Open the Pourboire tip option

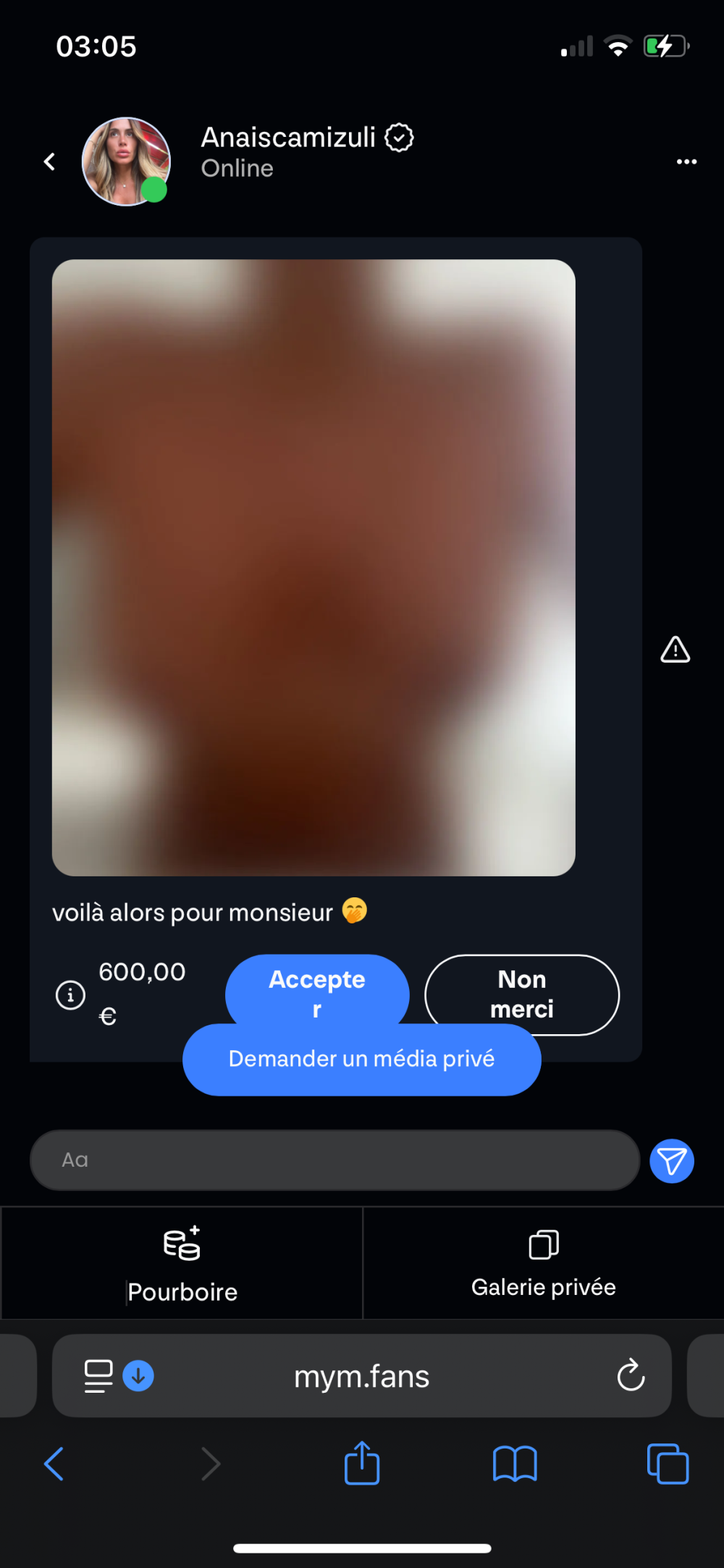tap(182, 1263)
